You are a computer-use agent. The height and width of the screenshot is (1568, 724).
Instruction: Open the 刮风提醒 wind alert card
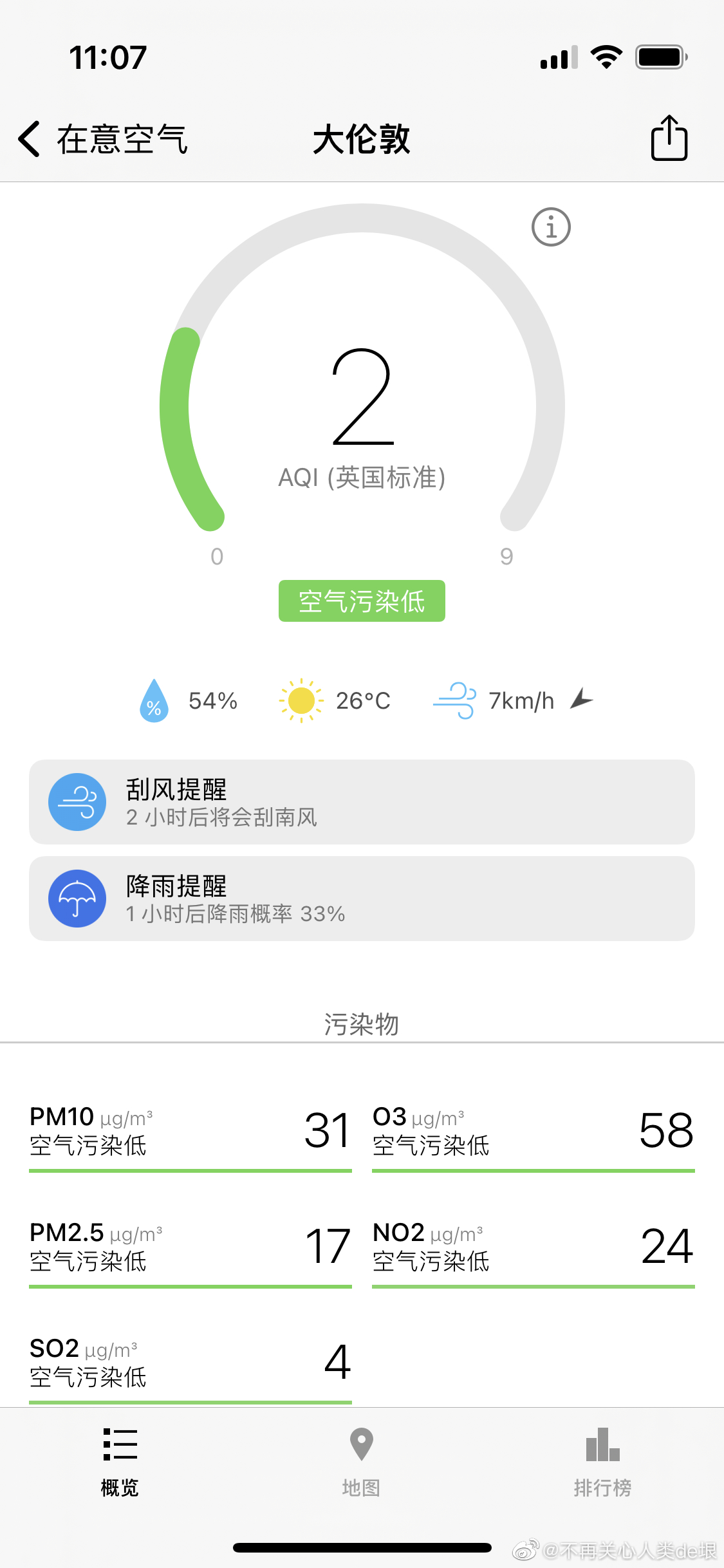tap(362, 802)
